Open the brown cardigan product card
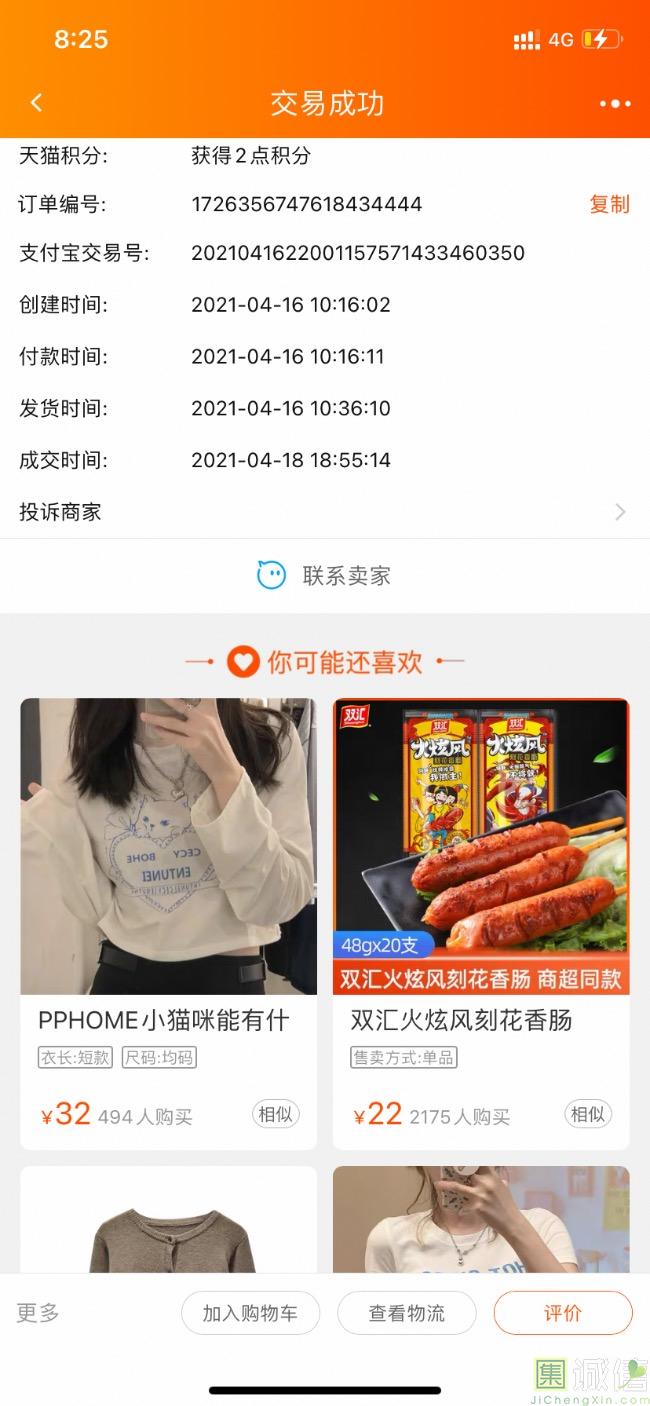Image resolution: width=650 pixels, height=1406 pixels. coord(168,1220)
